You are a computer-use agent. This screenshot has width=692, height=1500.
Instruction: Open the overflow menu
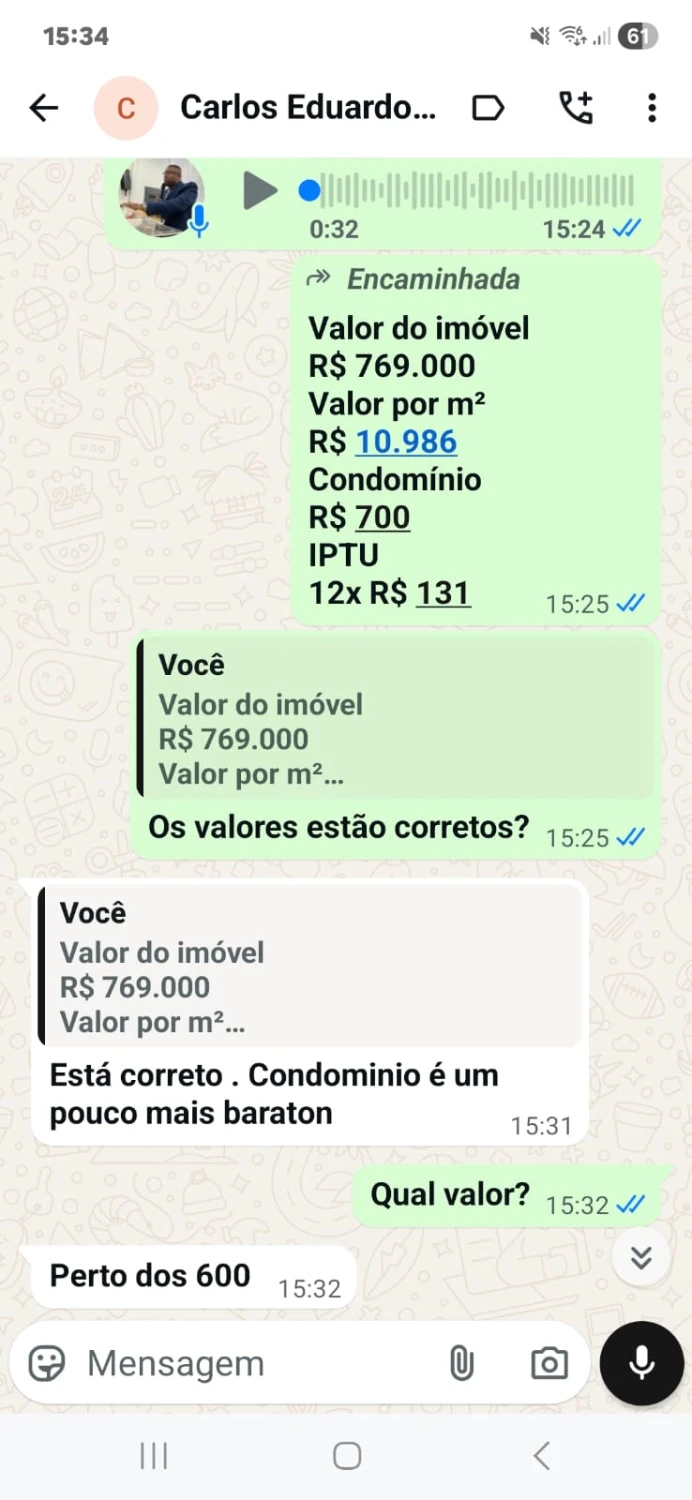pyautogui.click(x=651, y=108)
